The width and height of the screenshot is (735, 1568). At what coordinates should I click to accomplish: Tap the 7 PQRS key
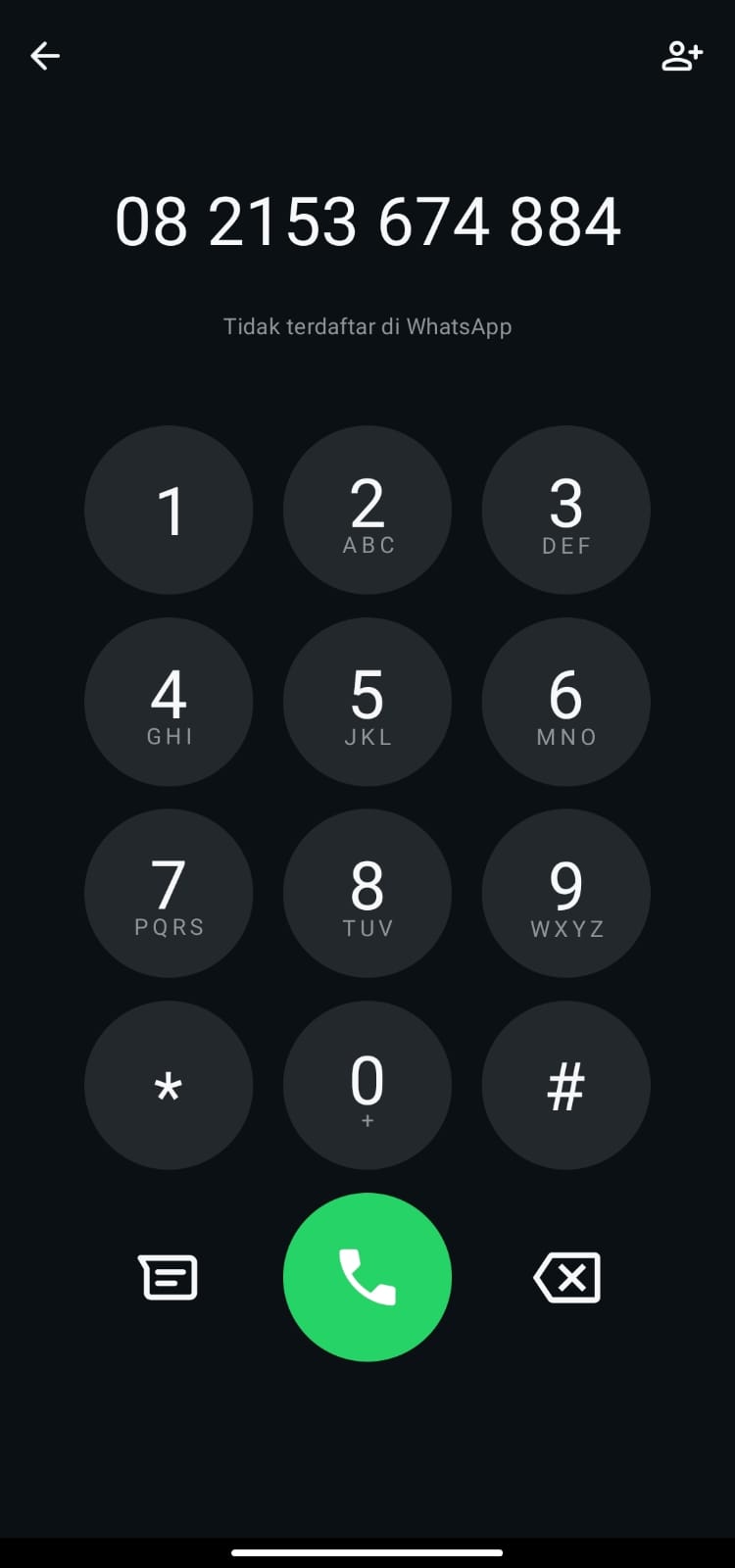(169, 893)
